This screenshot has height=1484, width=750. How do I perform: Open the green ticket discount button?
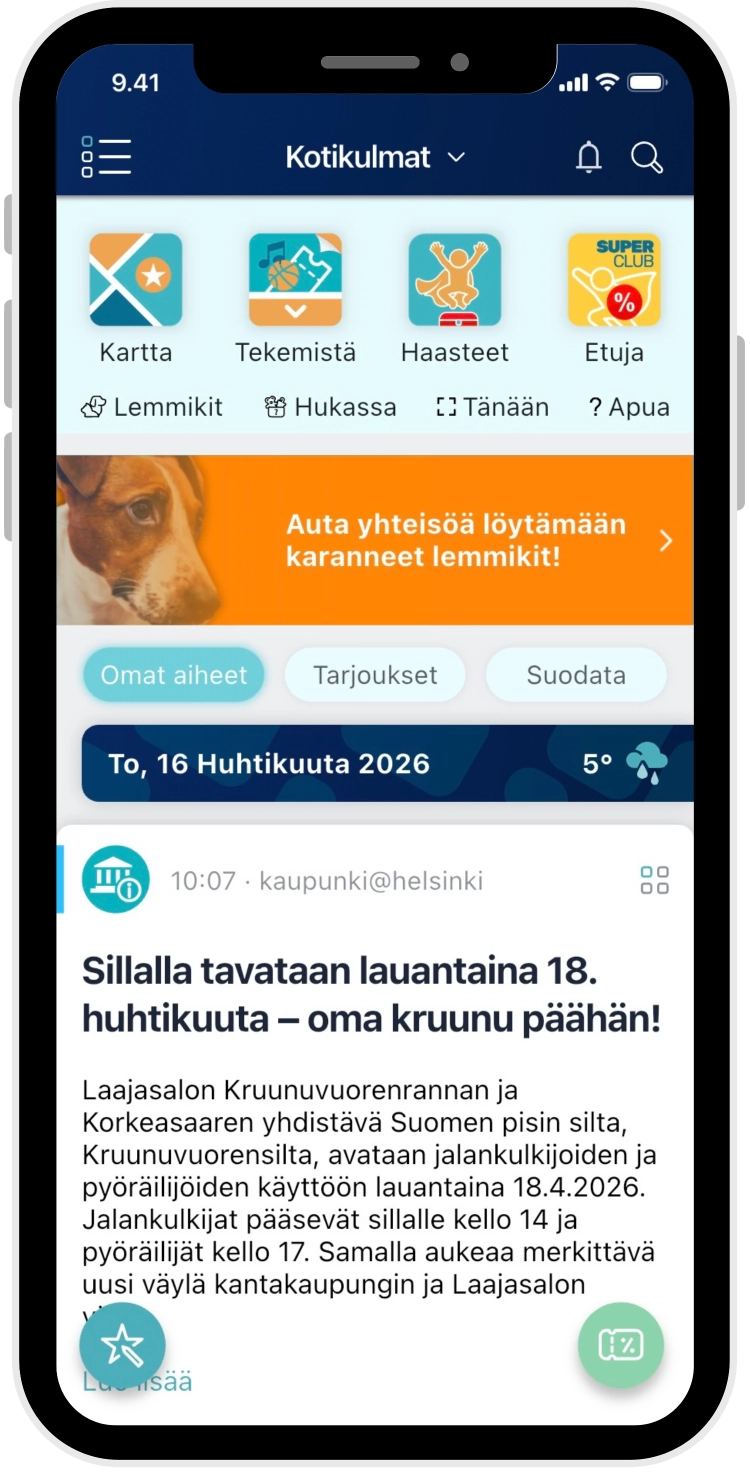tap(621, 1344)
